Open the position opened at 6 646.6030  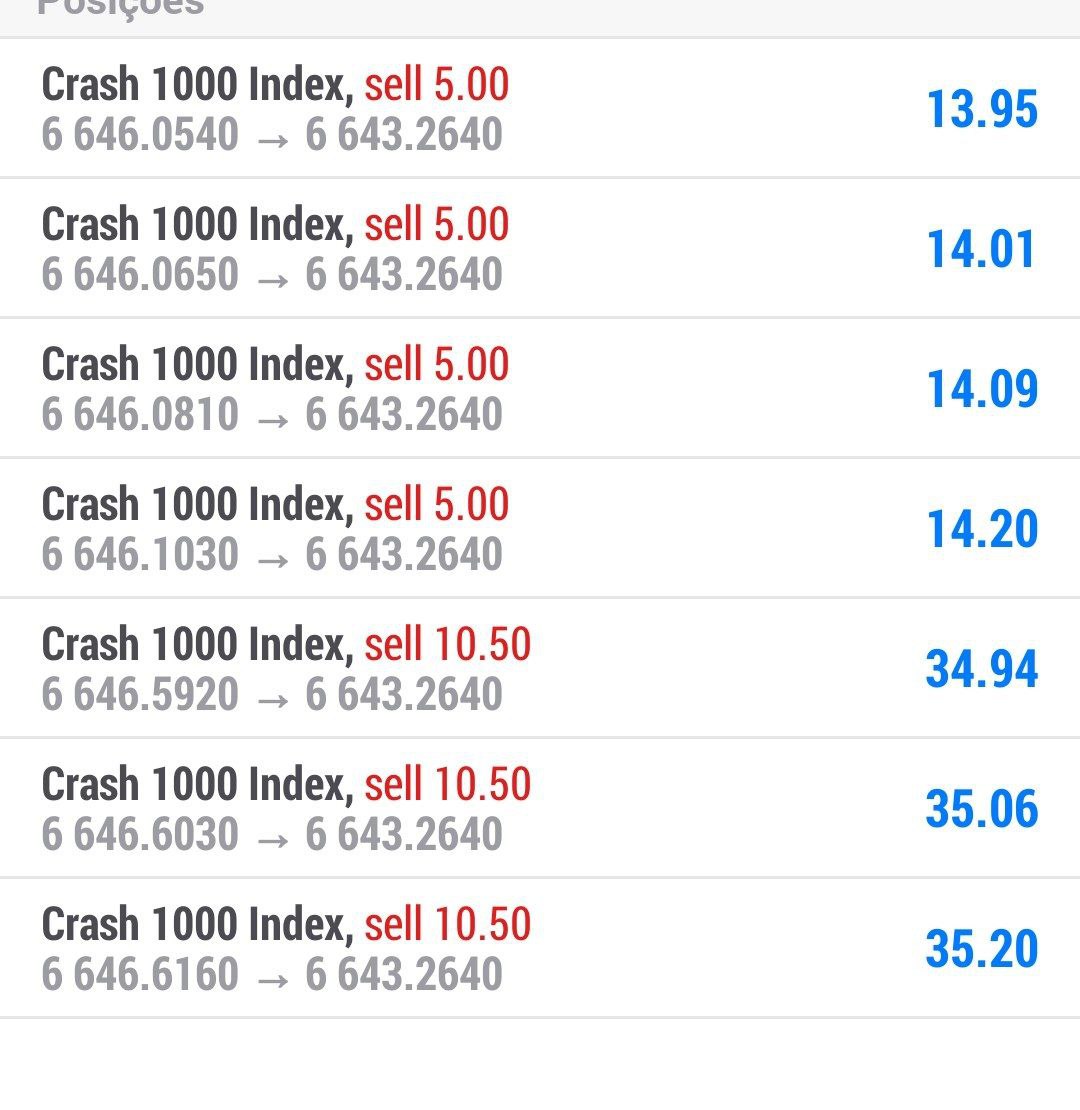(540, 809)
